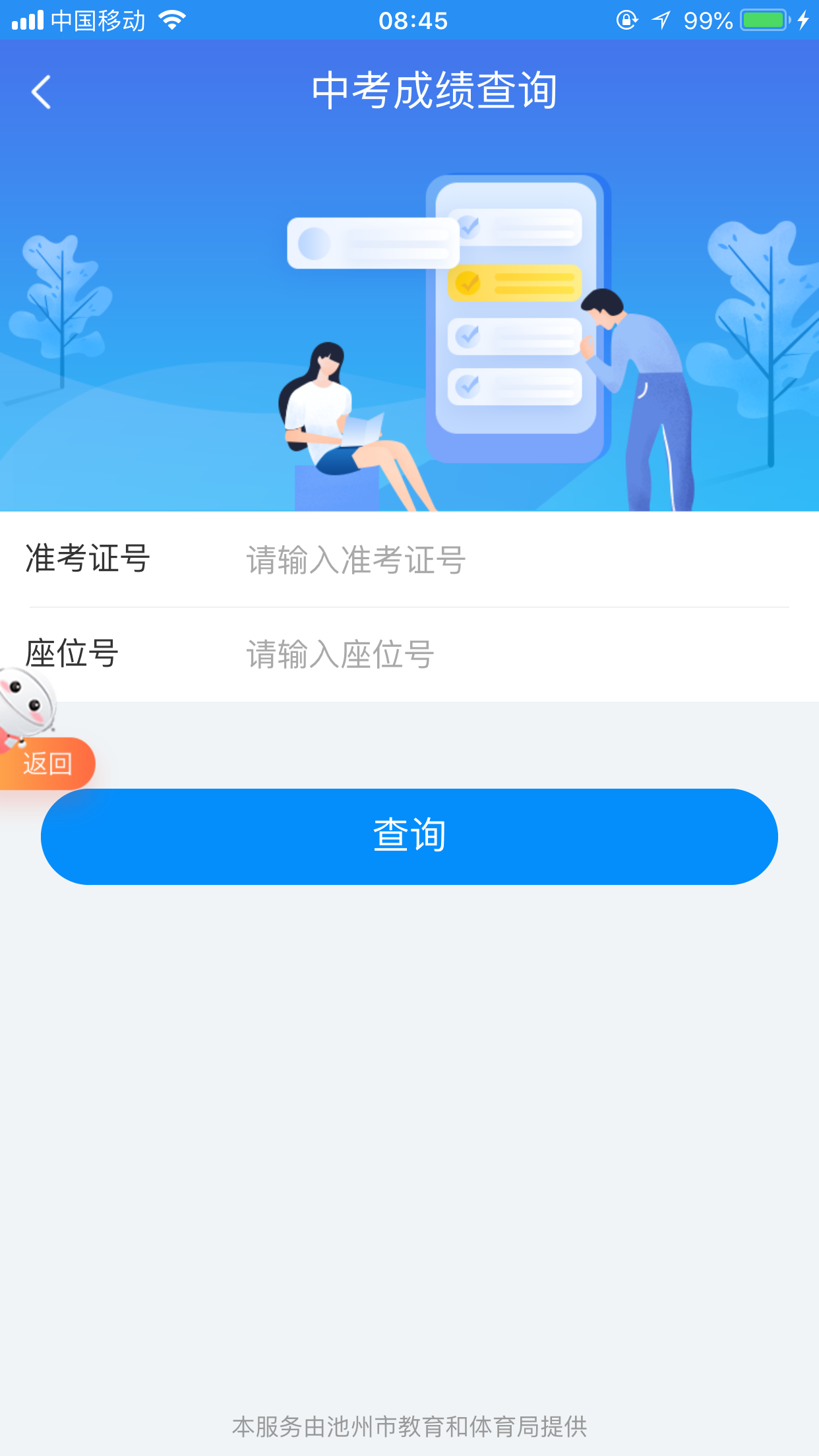Tap the back arrow to return
Image resolution: width=819 pixels, height=1456 pixels.
click(x=41, y=92)
